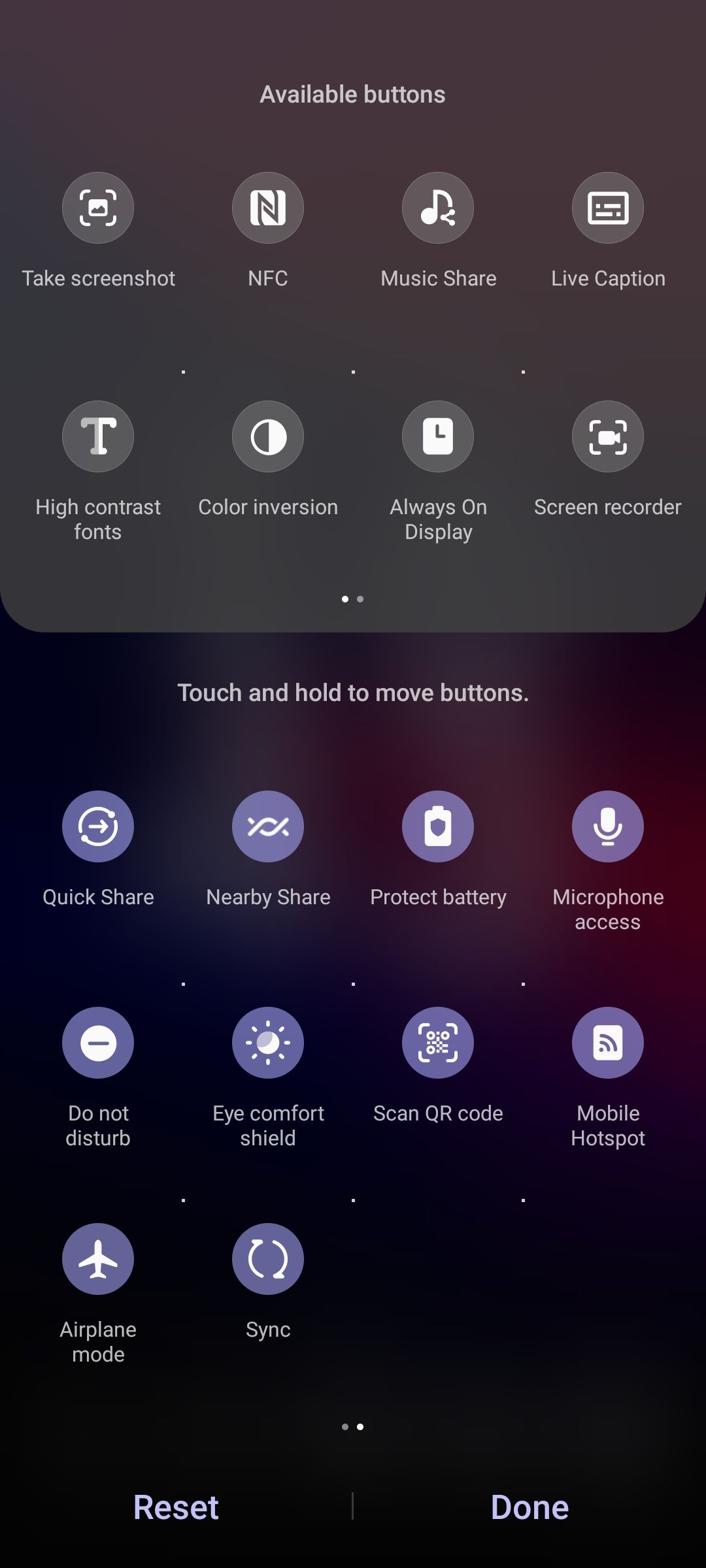Select the Live Caption tile
706x1568 pixels.
click(x=607, y=208)
